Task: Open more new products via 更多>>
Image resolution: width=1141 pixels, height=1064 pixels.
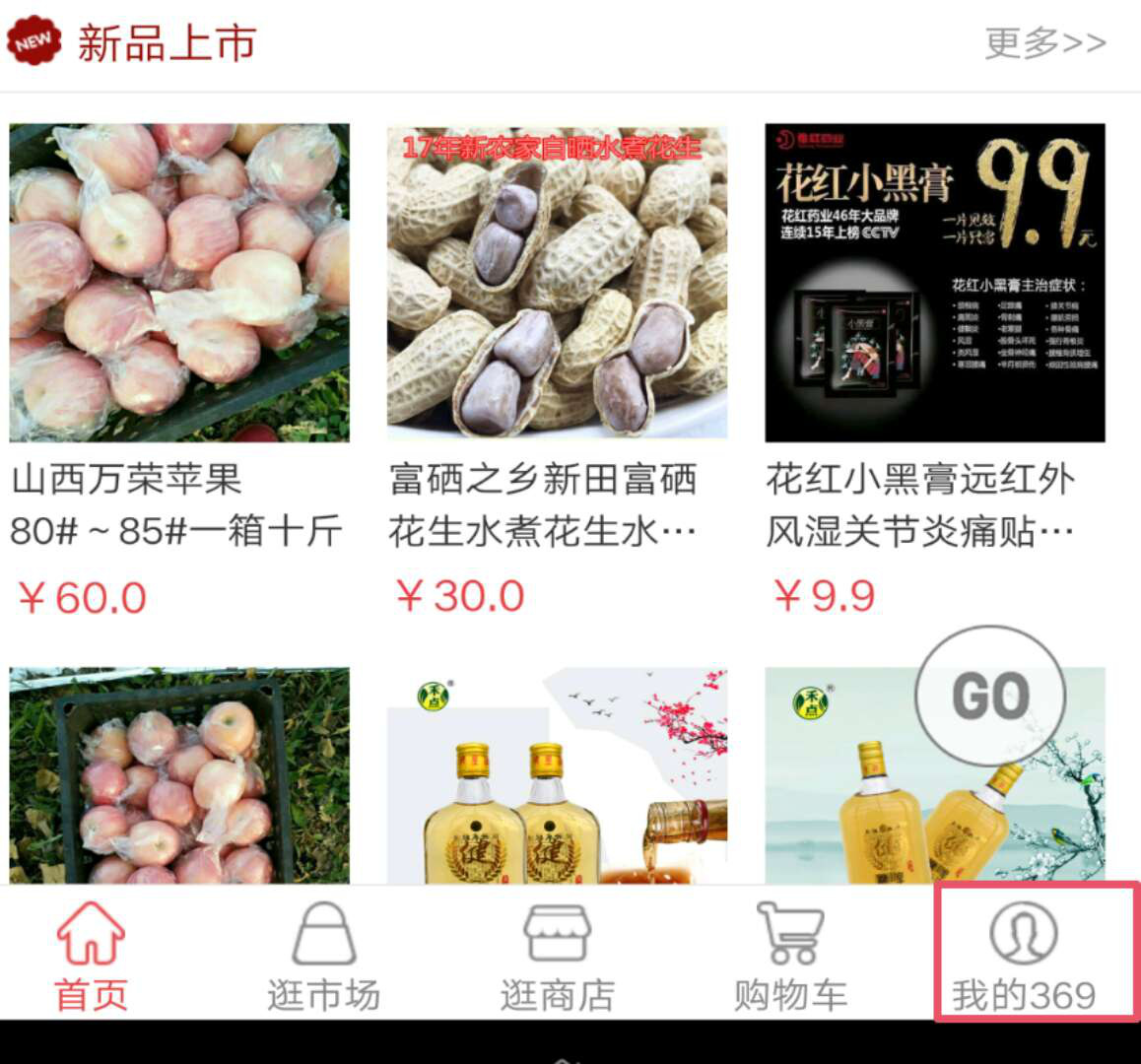Action: click(1044, 43)
